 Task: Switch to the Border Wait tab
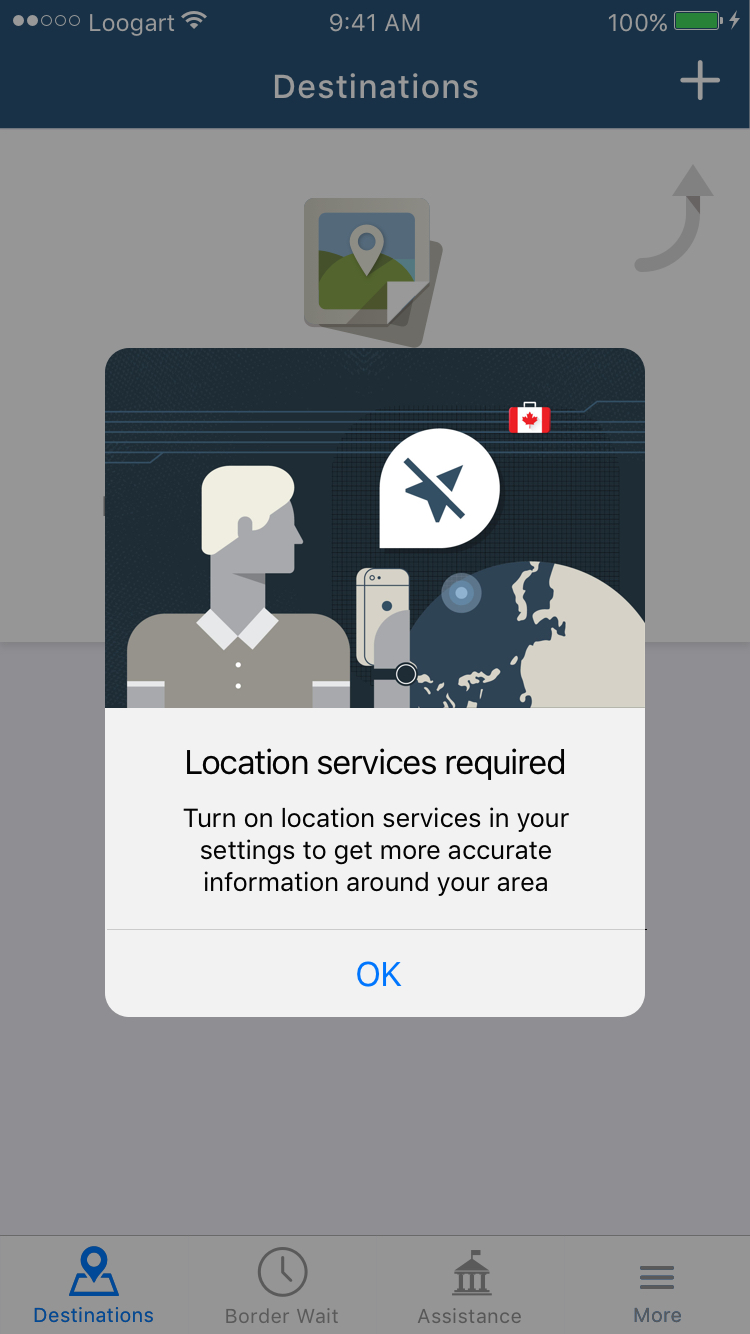[x=282, y=1285]
